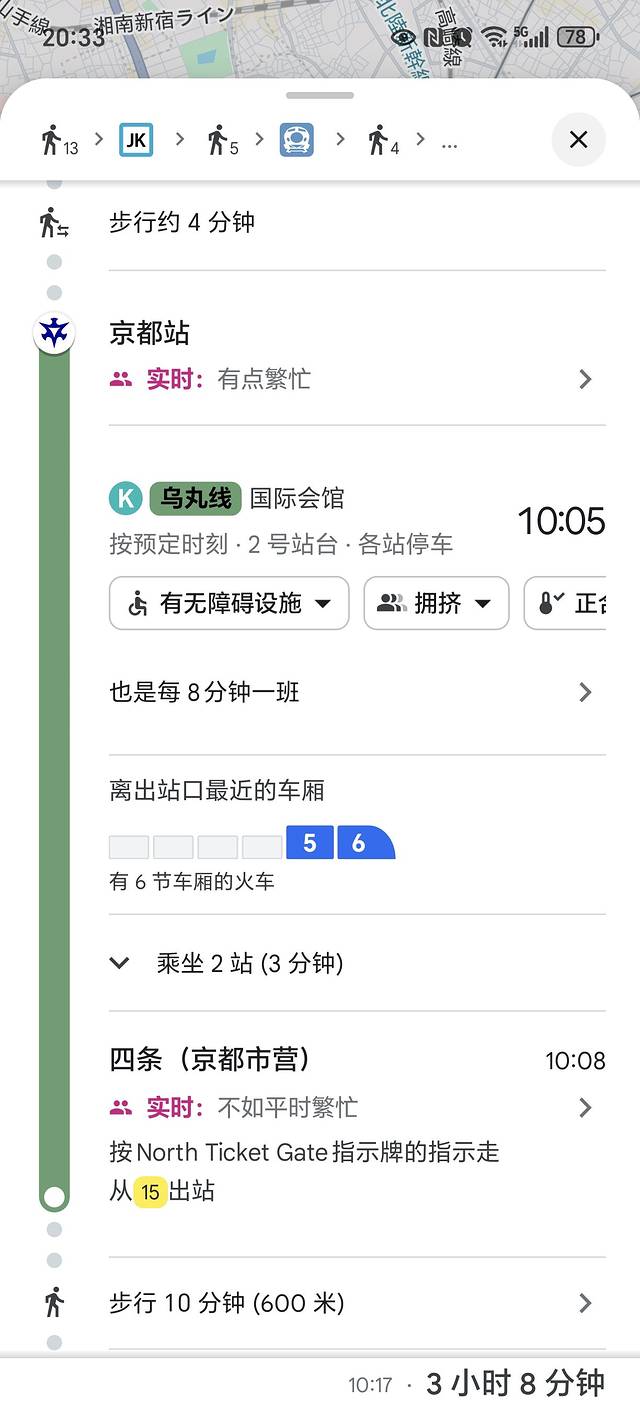Screen dimensions: 640x1411
Task: Tap the JK line step in route summary
Action: [x=136, y=140]
